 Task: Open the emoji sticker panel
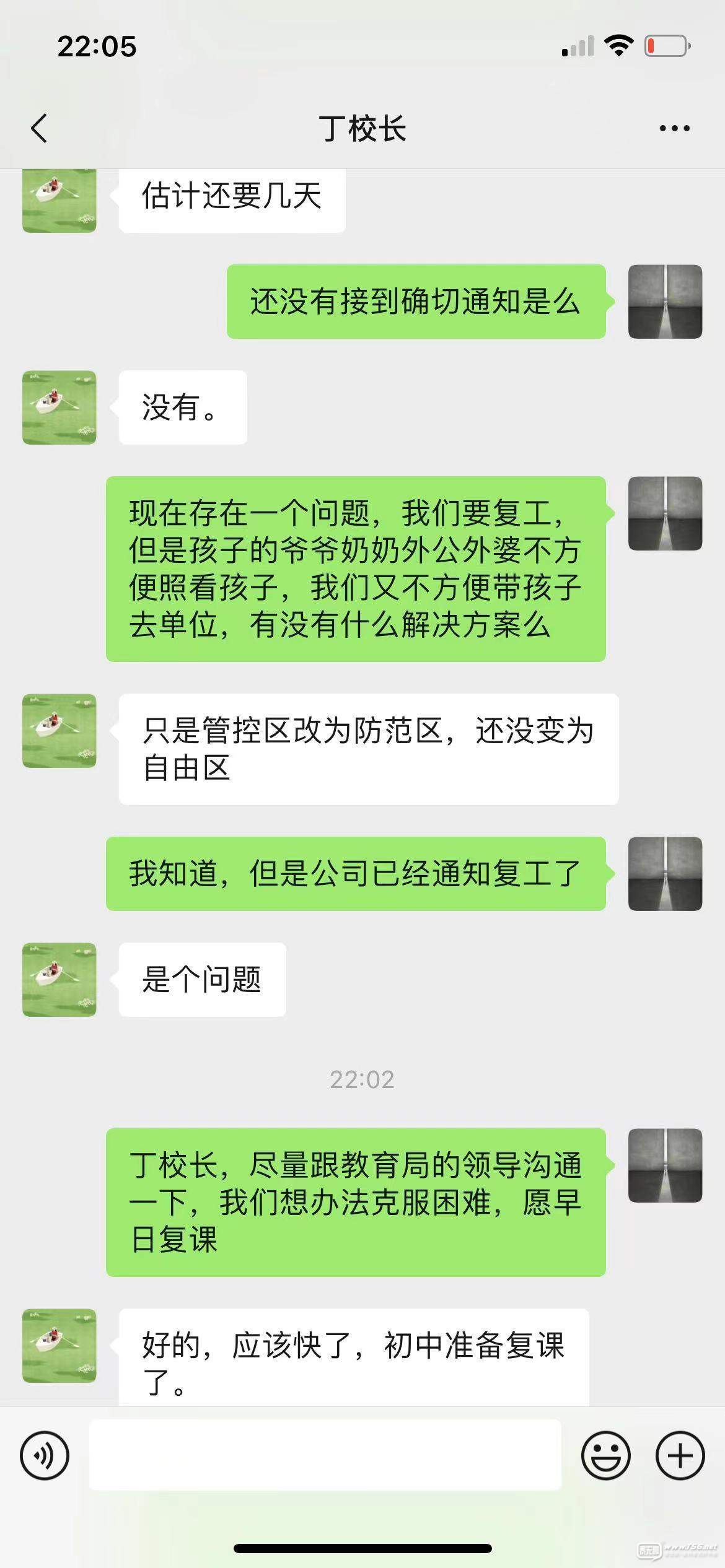point(605,1455)
